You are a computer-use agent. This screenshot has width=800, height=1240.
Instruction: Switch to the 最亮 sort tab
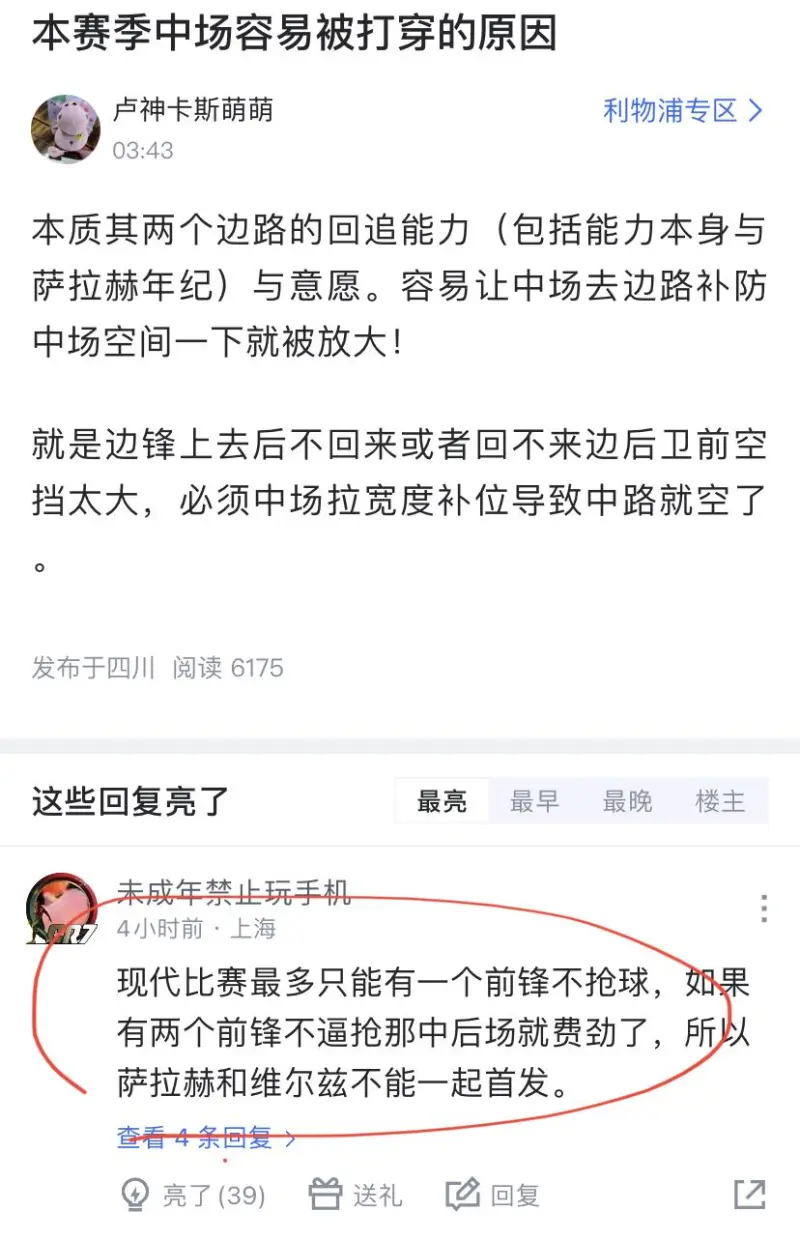(x=442, y=801)
